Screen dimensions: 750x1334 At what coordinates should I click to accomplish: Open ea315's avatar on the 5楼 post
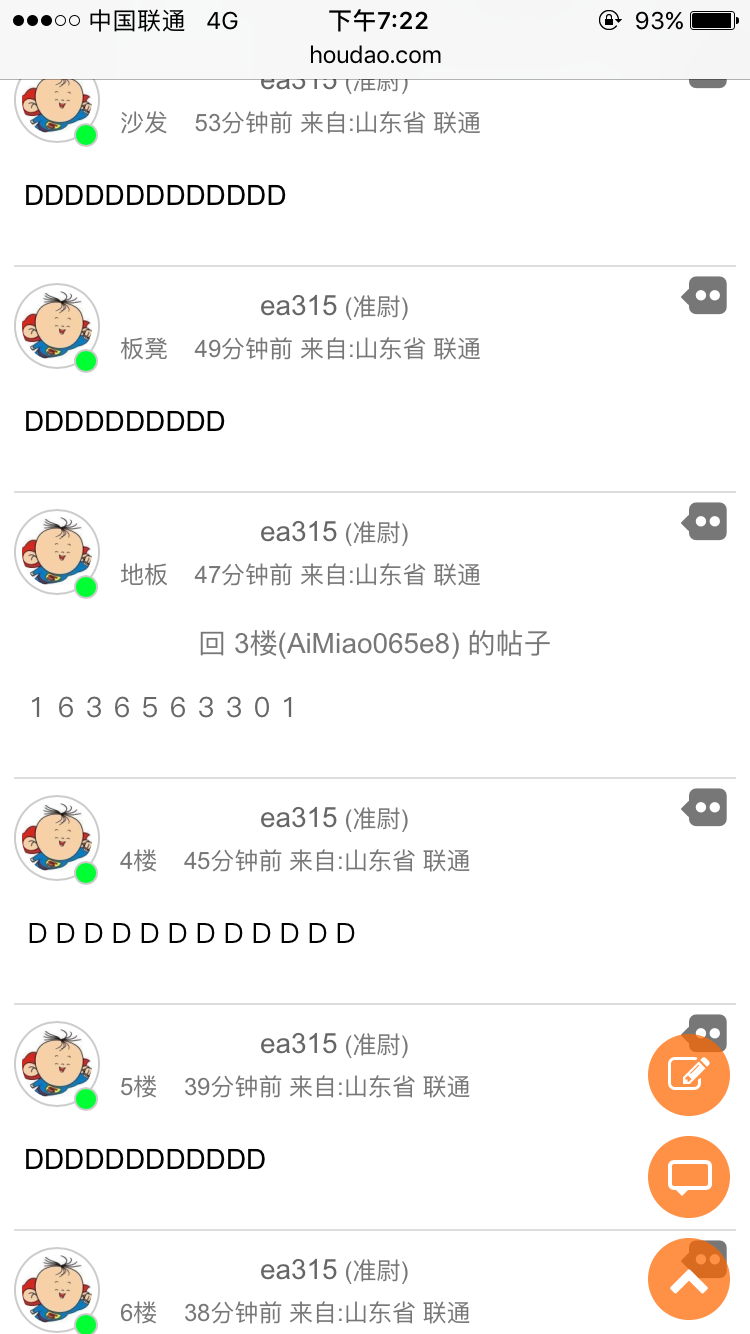coord(58,1064)
